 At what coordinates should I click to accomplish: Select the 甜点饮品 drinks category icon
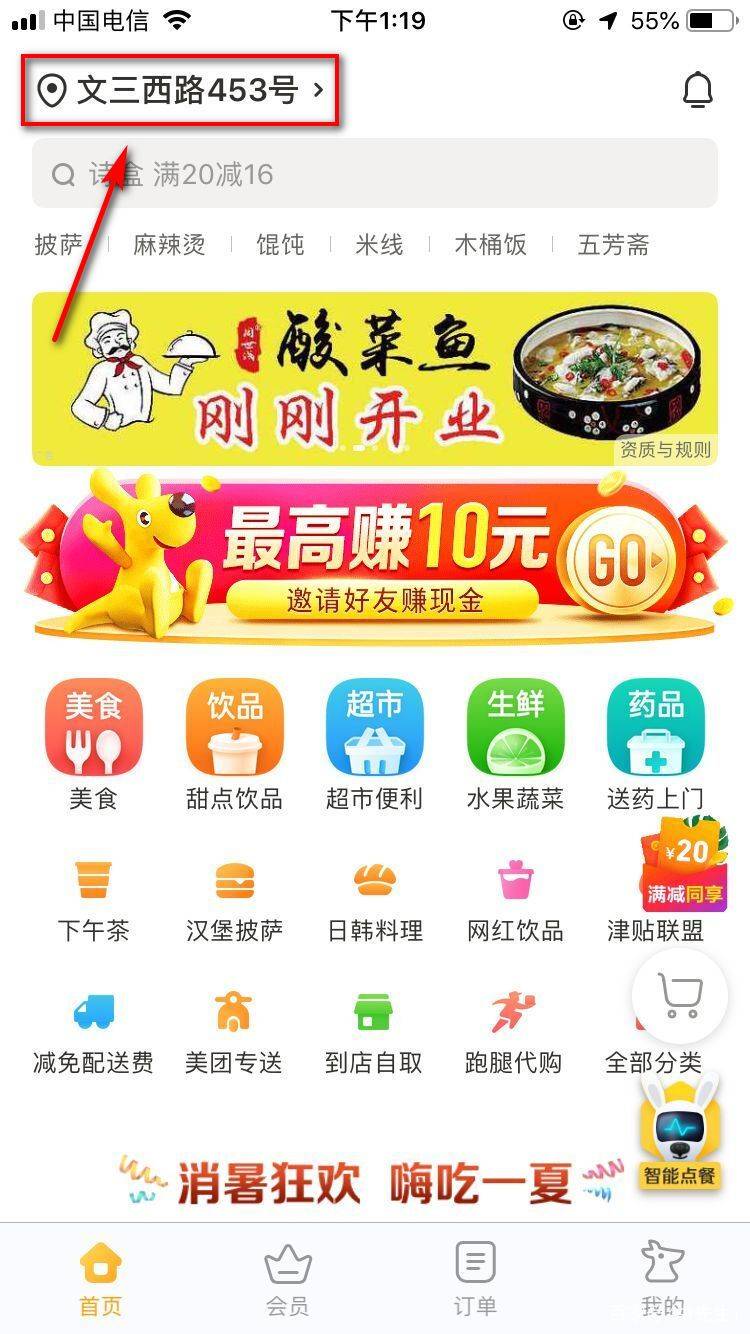234,740
